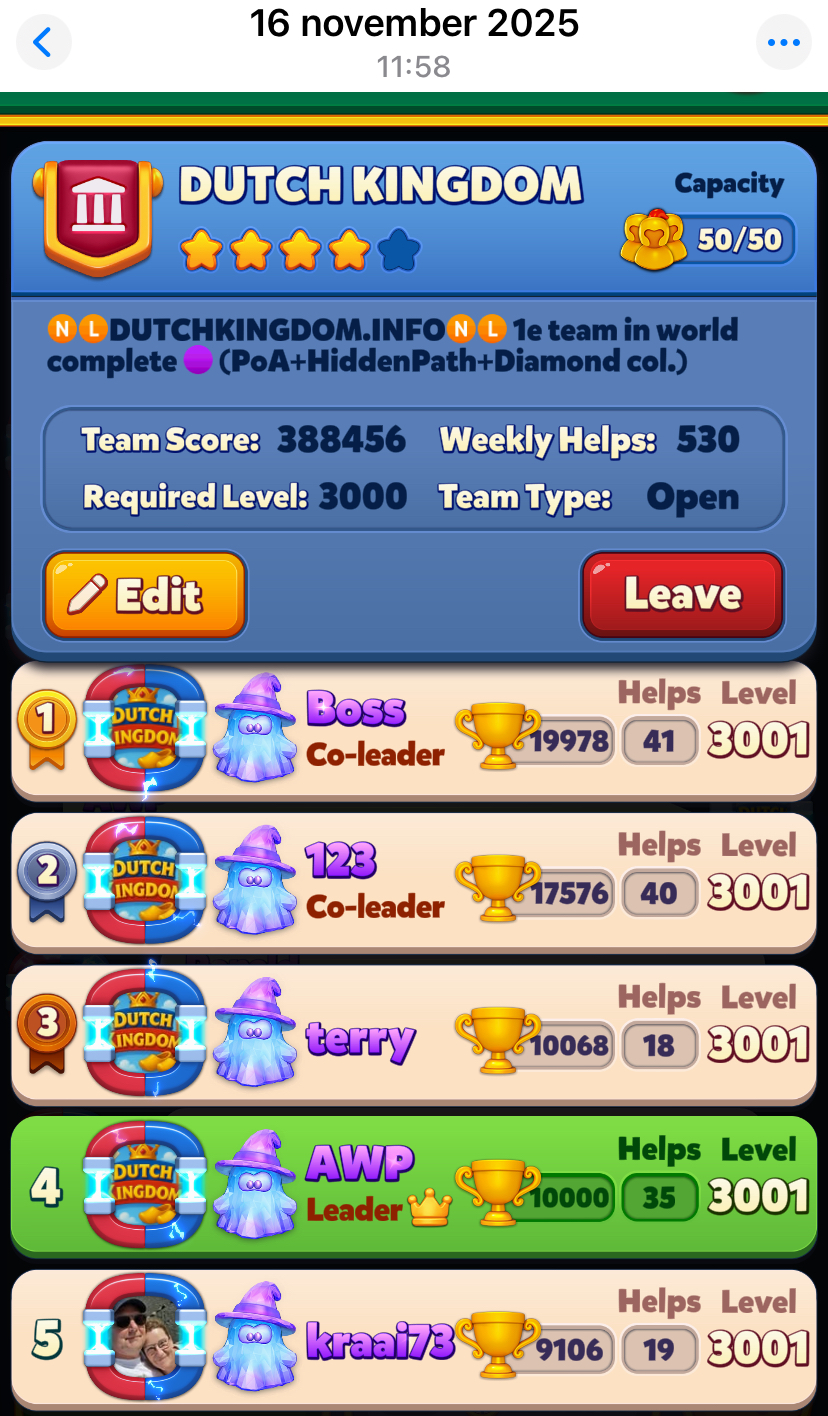Tap the displayed Dutch Kingdom screenshot image
This screenshot has width=828, height=1416.
tap(414, 754)
